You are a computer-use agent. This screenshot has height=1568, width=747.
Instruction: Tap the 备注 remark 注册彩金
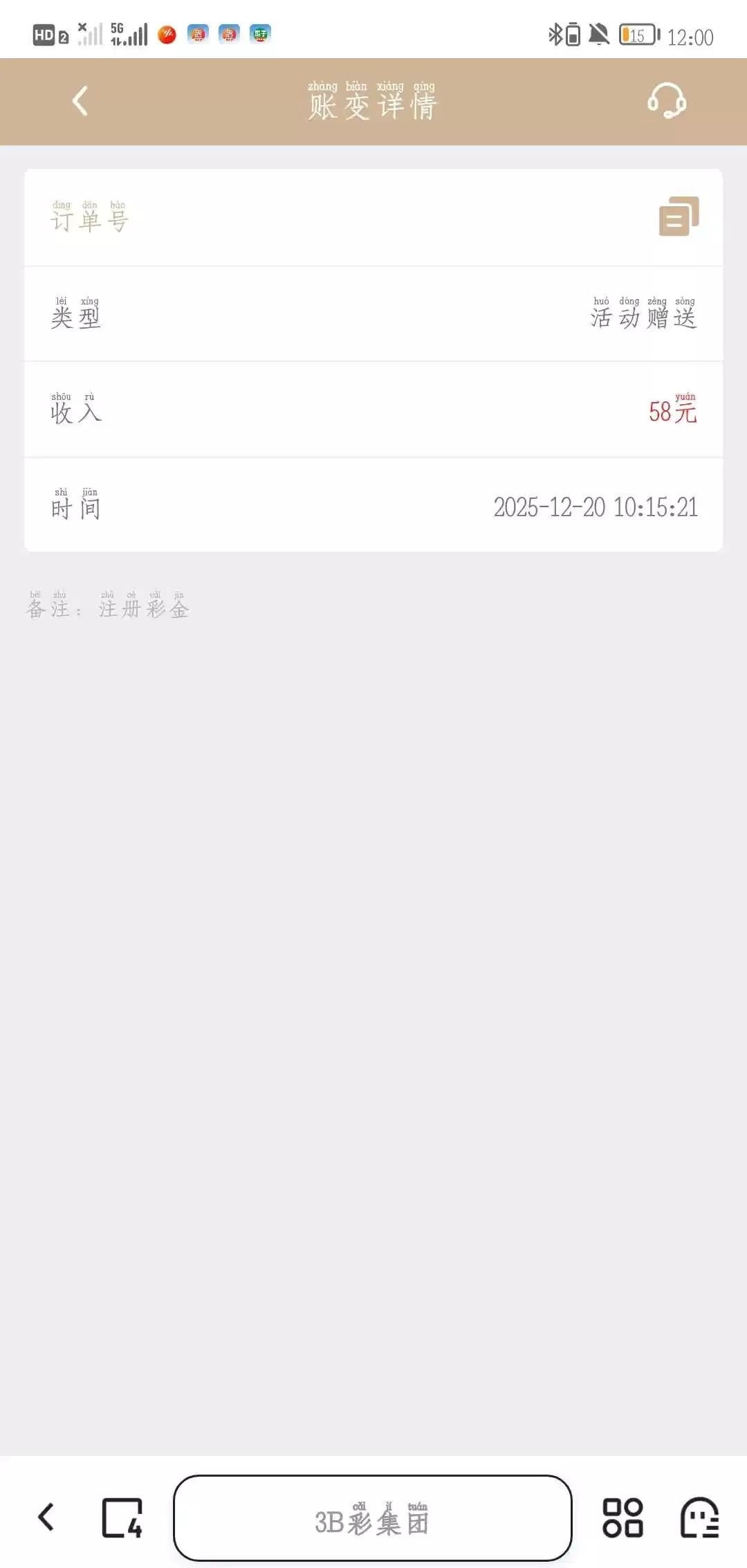[107, 609]
